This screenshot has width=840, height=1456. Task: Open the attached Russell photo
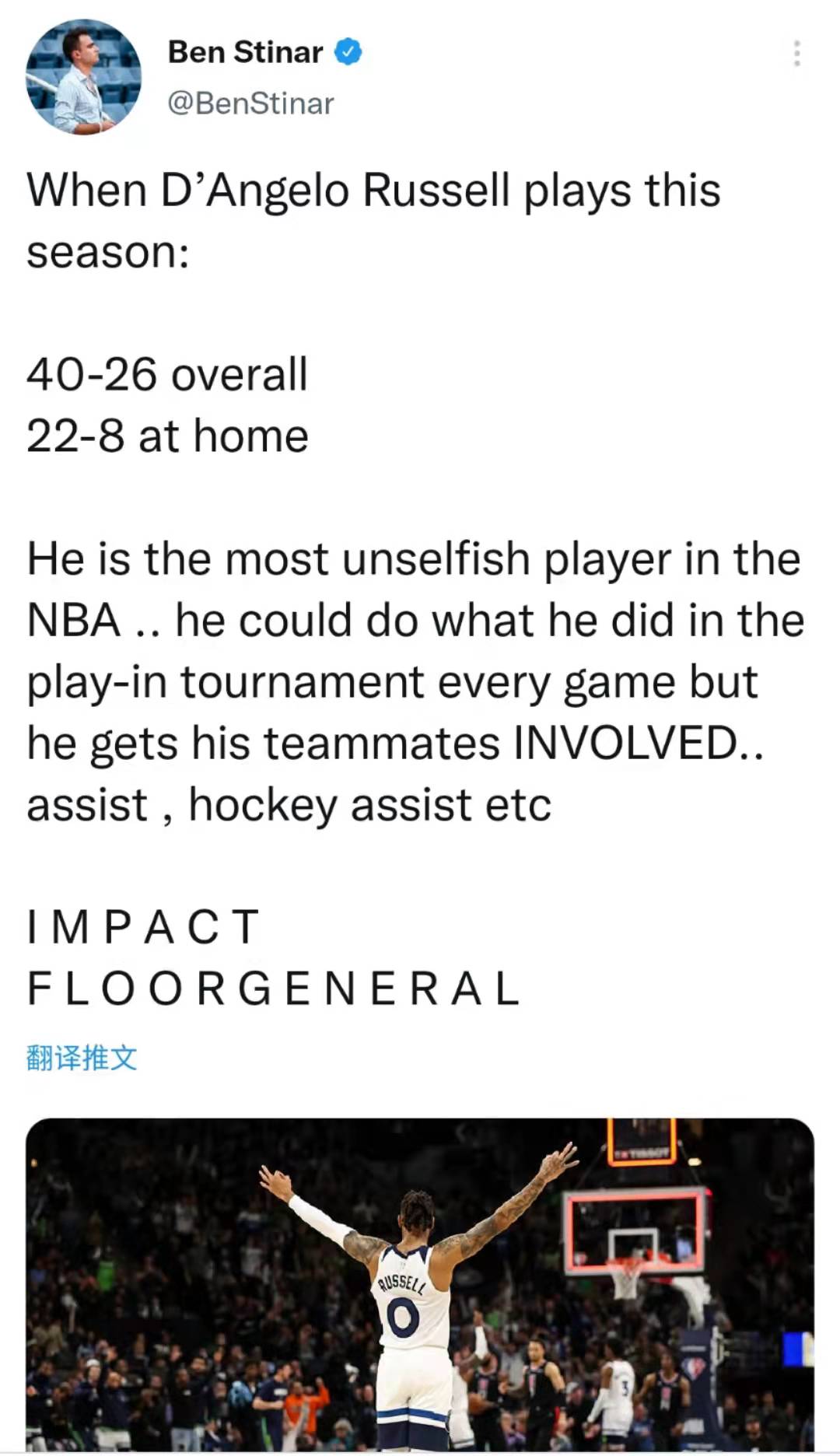click(420, 1283)
